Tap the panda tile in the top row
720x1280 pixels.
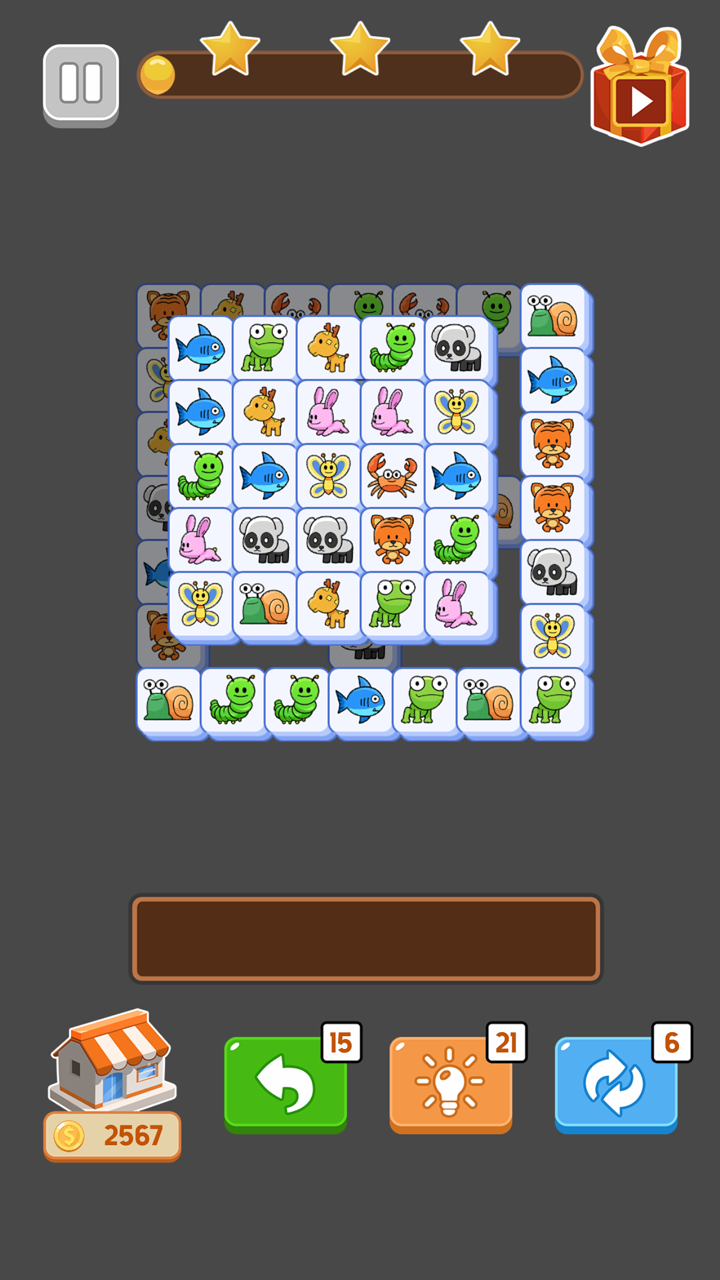pyautogui.click(x=457, y=347)
